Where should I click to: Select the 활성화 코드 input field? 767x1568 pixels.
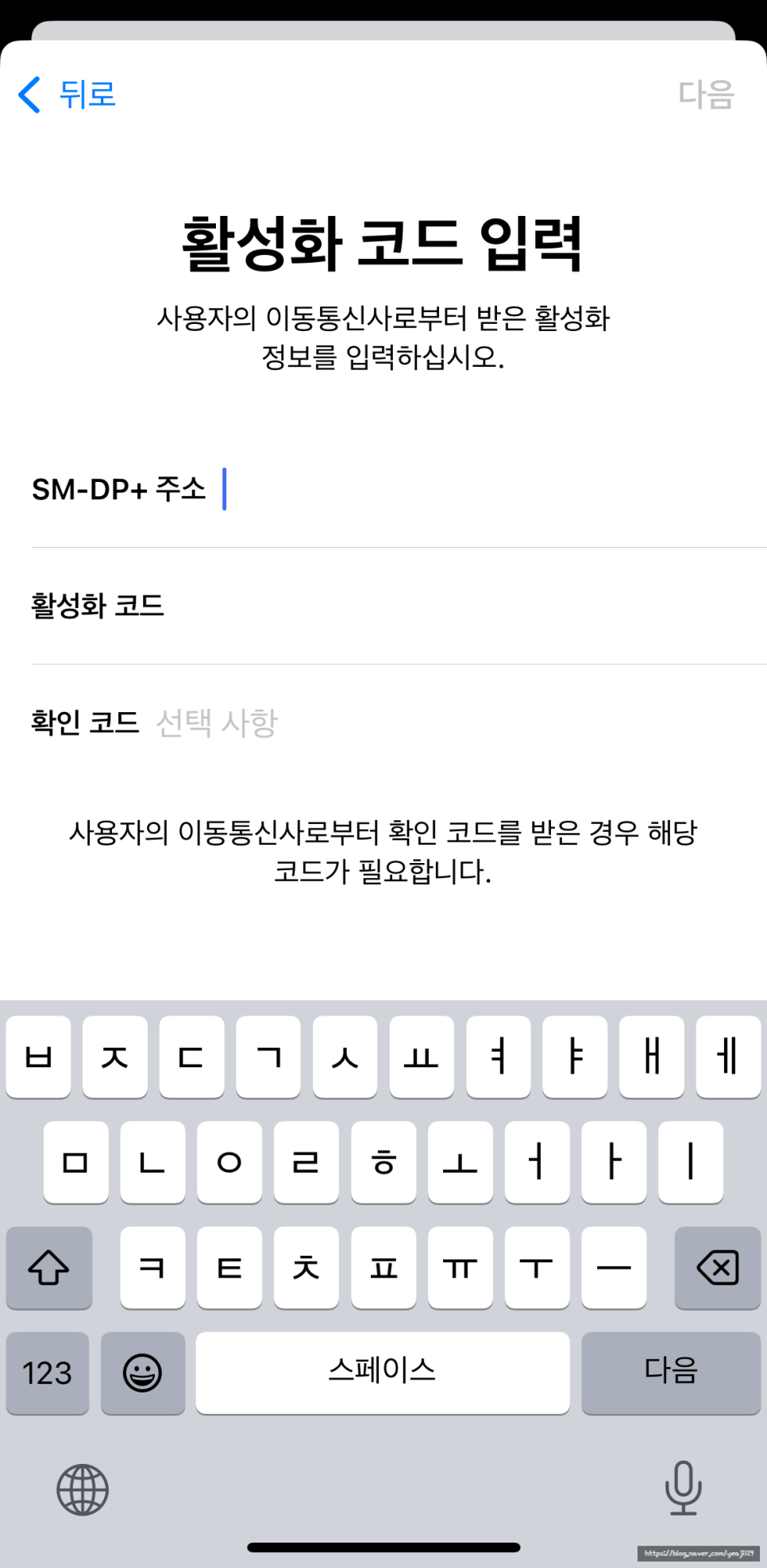coord(461,606)
